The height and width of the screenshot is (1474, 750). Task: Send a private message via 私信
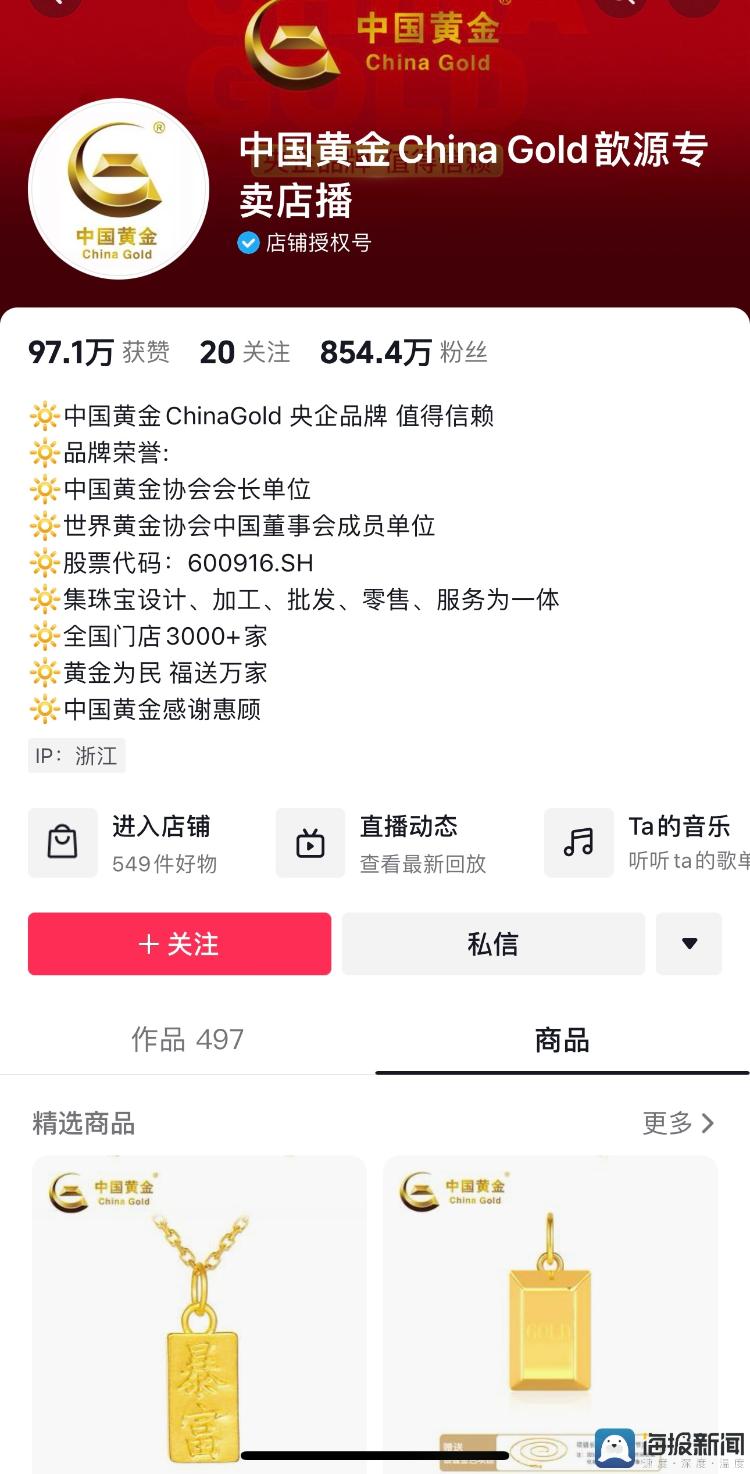point(493,944)
